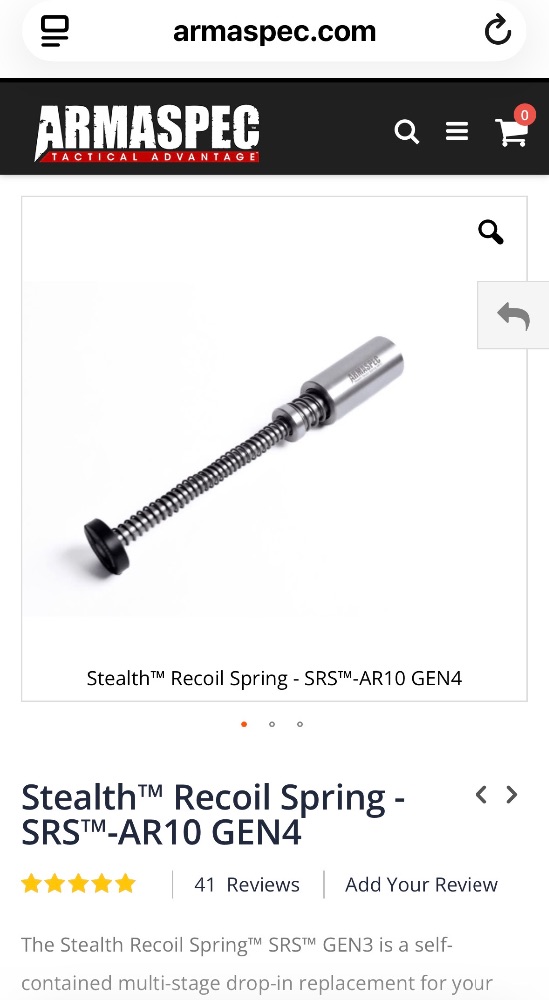The image size is (549, 1000).
Task: Tap the armaspec.com address bar
Action: (x=274, y=31)
